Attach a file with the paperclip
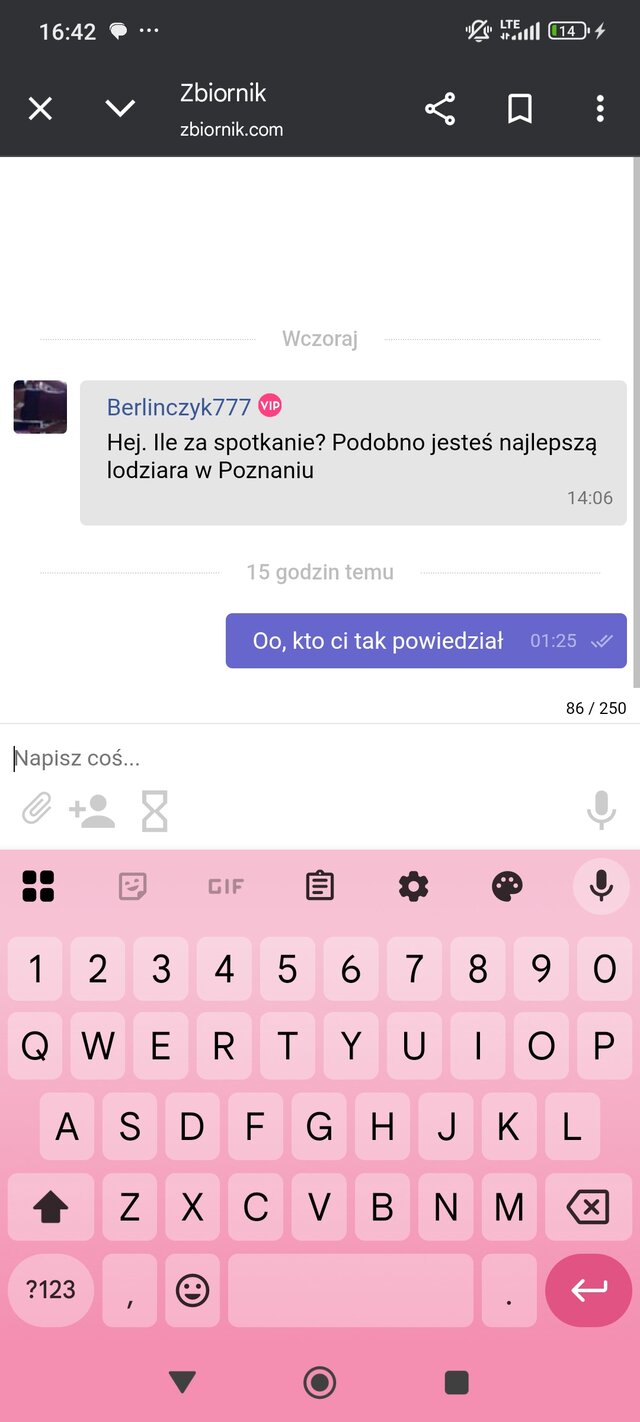This screenshot has height=1422, width=640. (37, 810)
